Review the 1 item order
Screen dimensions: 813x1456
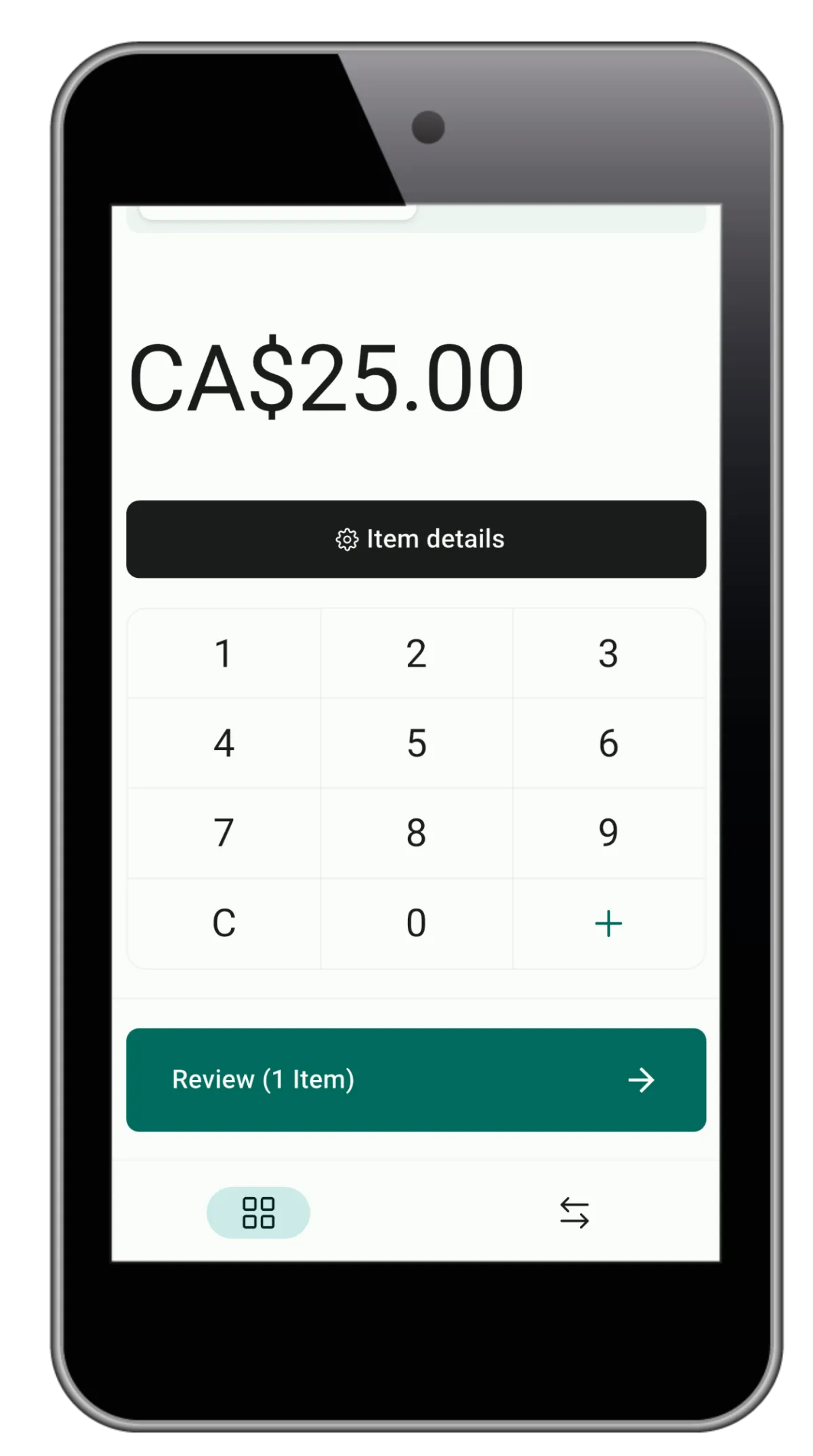coord(416,1080)
